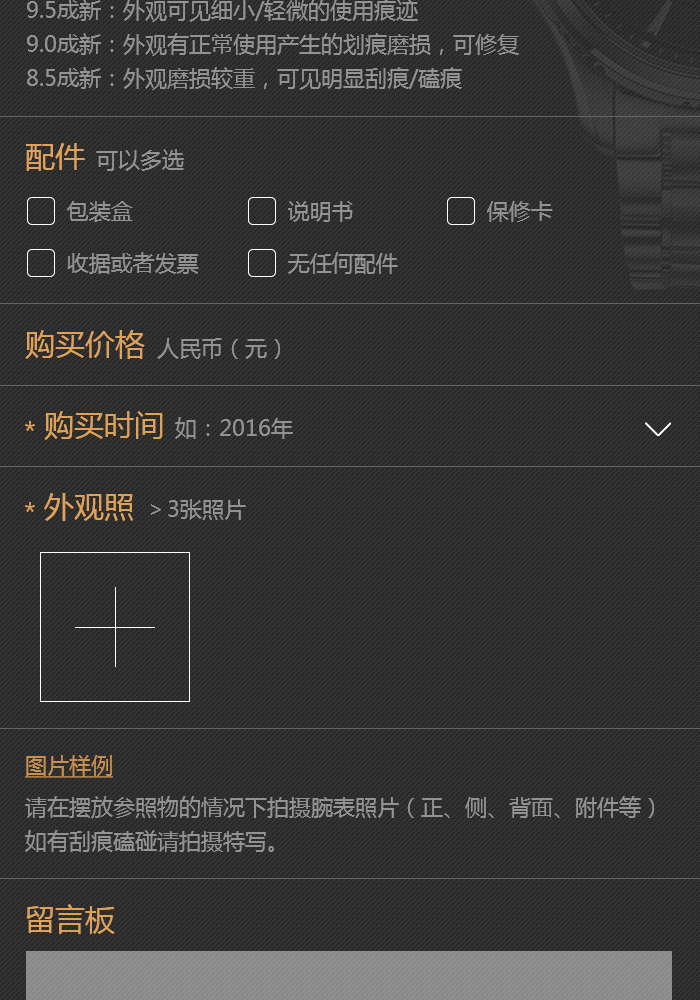Tap the 留言板 message text area
Screen dimensions: 700x1000
tap(348, 975)
